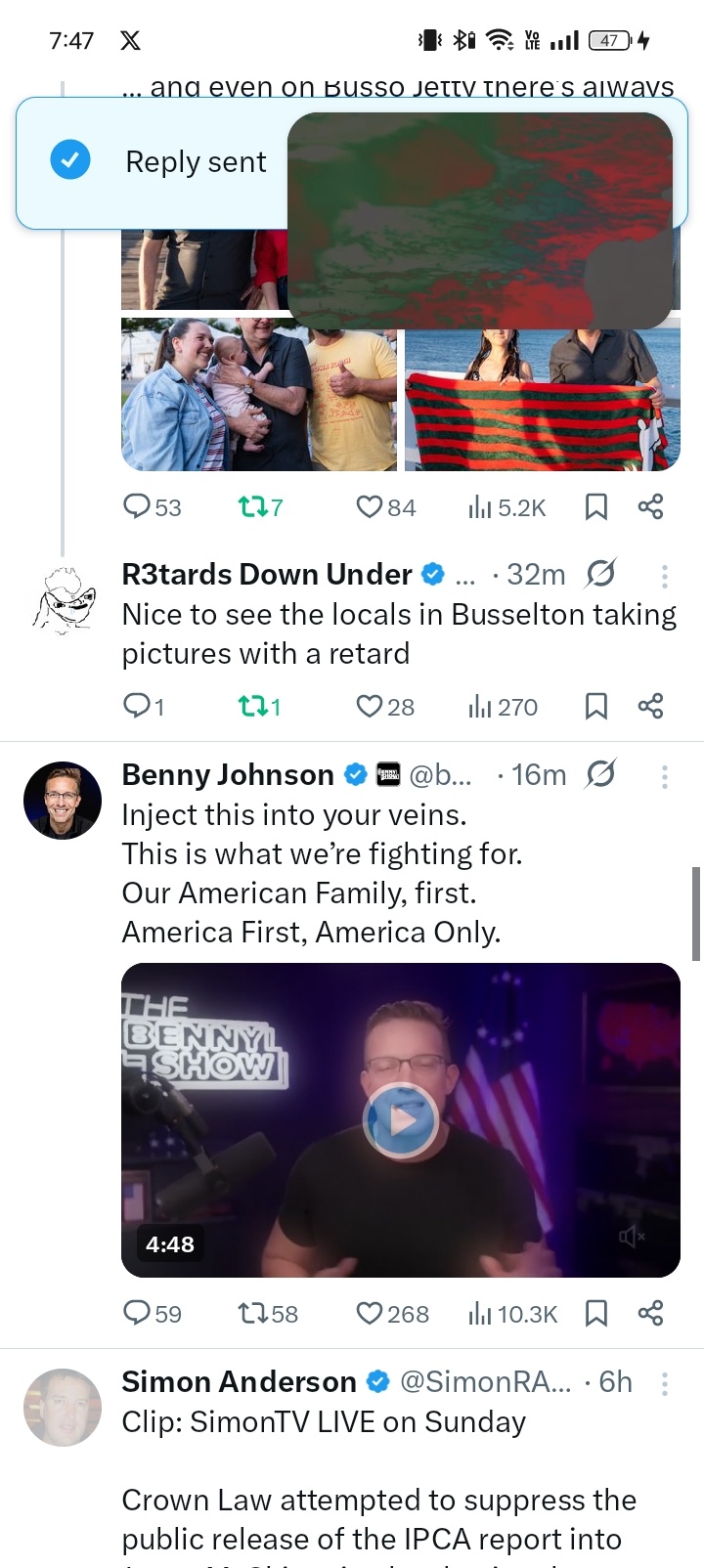The height and width of the screenshot is (1568, 704).
Task: Share Benny Johnson's post
Action: coord(650,1313)
